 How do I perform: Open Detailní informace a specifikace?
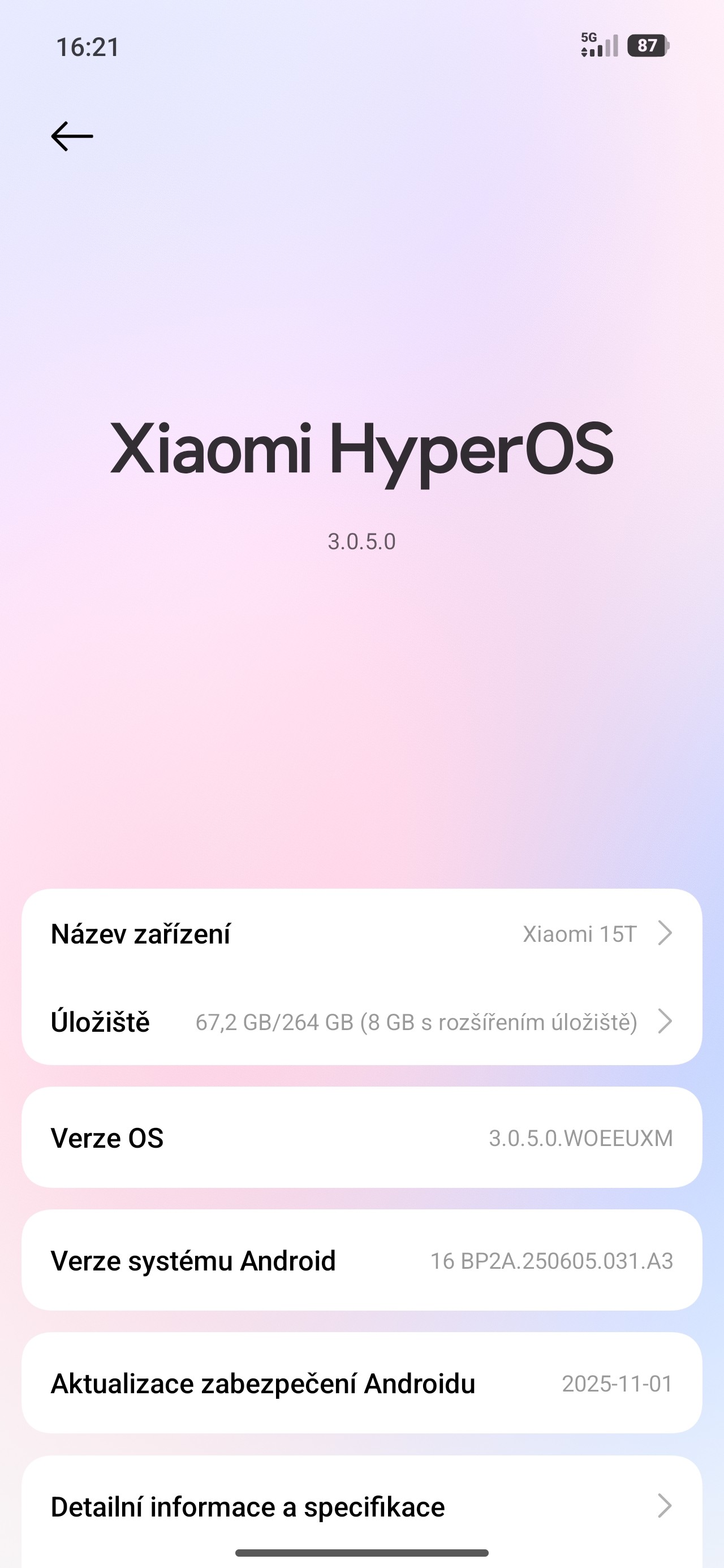coord(361,1506)
